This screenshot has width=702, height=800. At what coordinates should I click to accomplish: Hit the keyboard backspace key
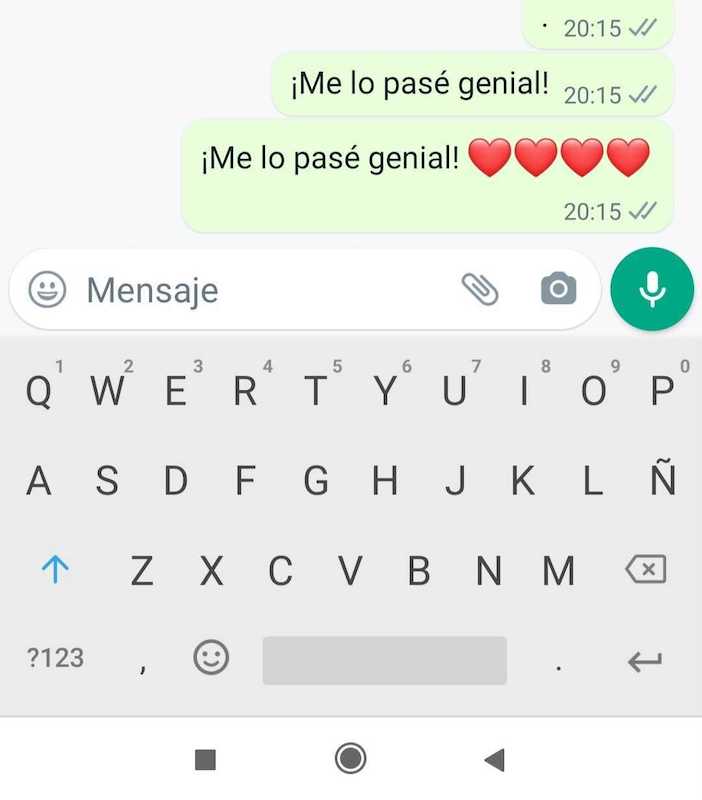coord(645,570)
